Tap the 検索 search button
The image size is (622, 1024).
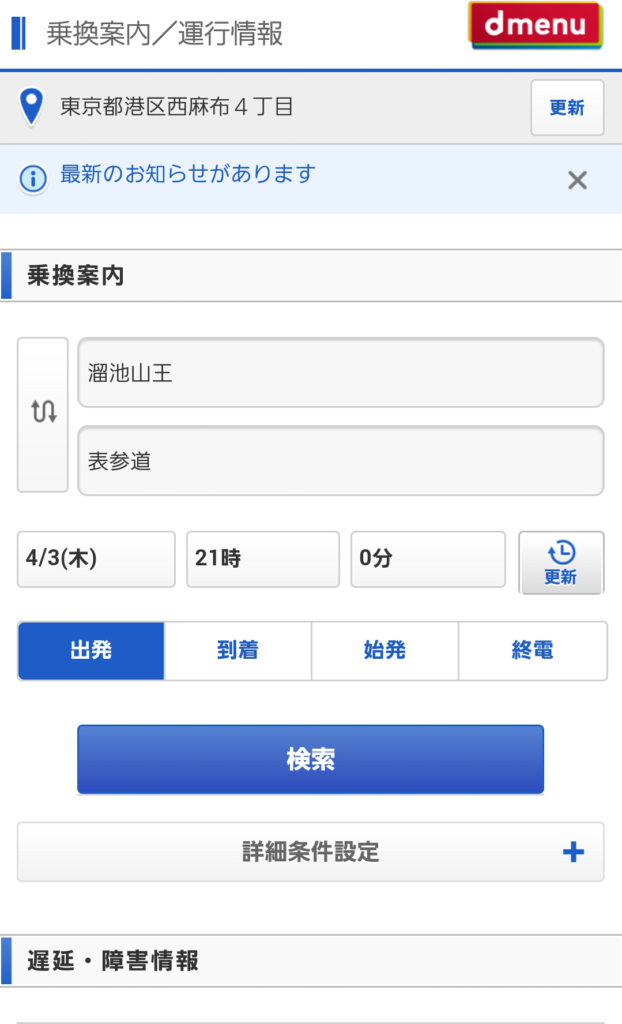[x=310, y=759]
